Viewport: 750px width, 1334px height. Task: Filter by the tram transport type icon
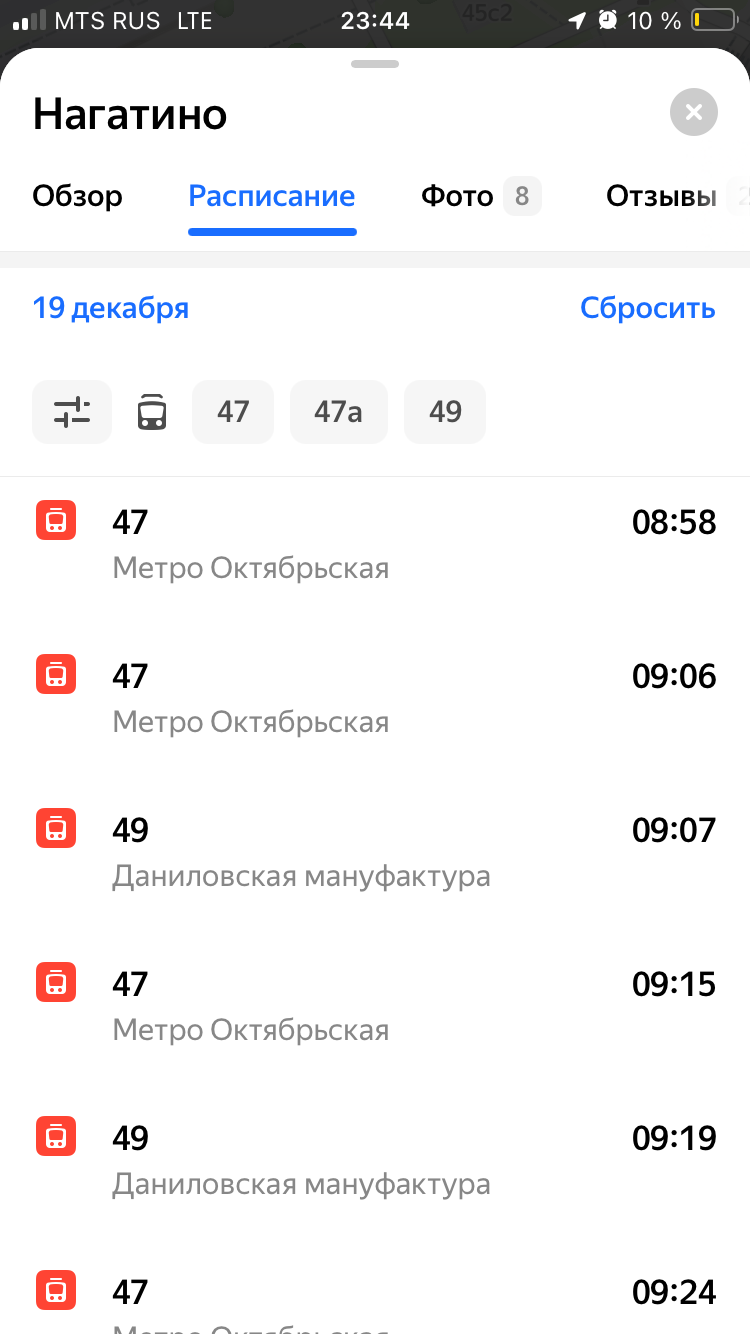(151, 412)
